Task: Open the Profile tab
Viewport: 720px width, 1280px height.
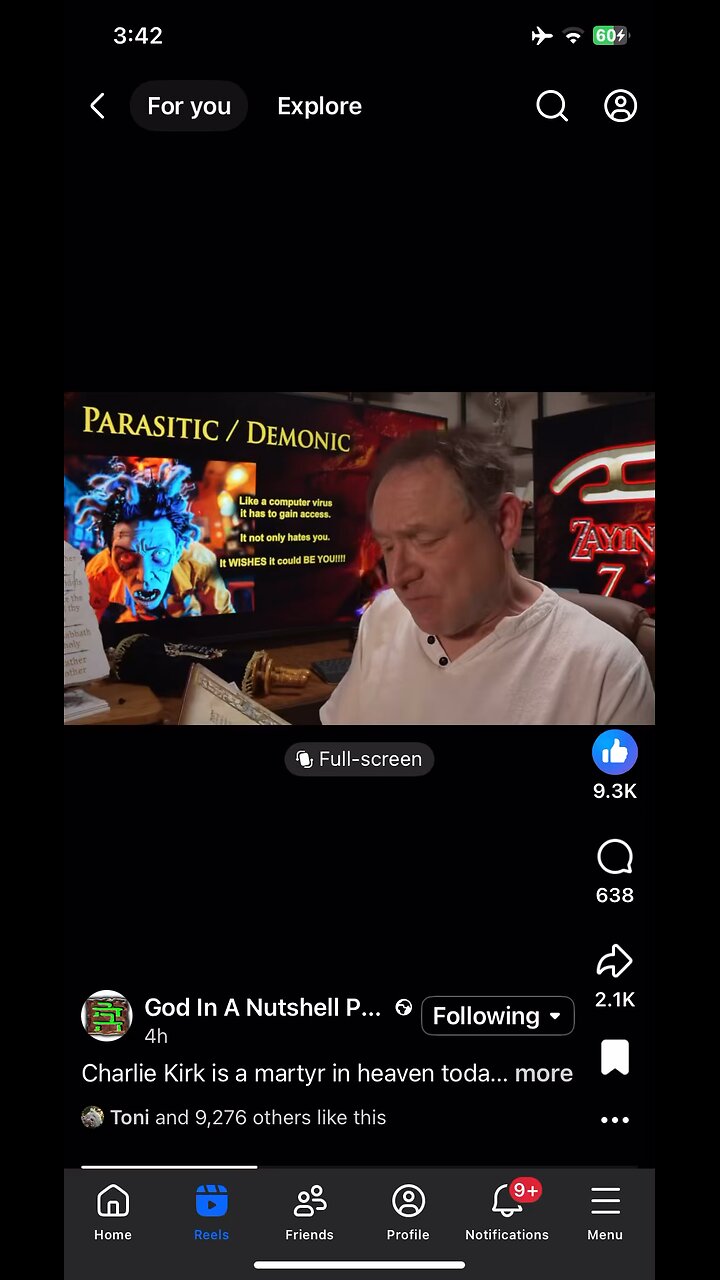Action: [x=408, y=1211]
